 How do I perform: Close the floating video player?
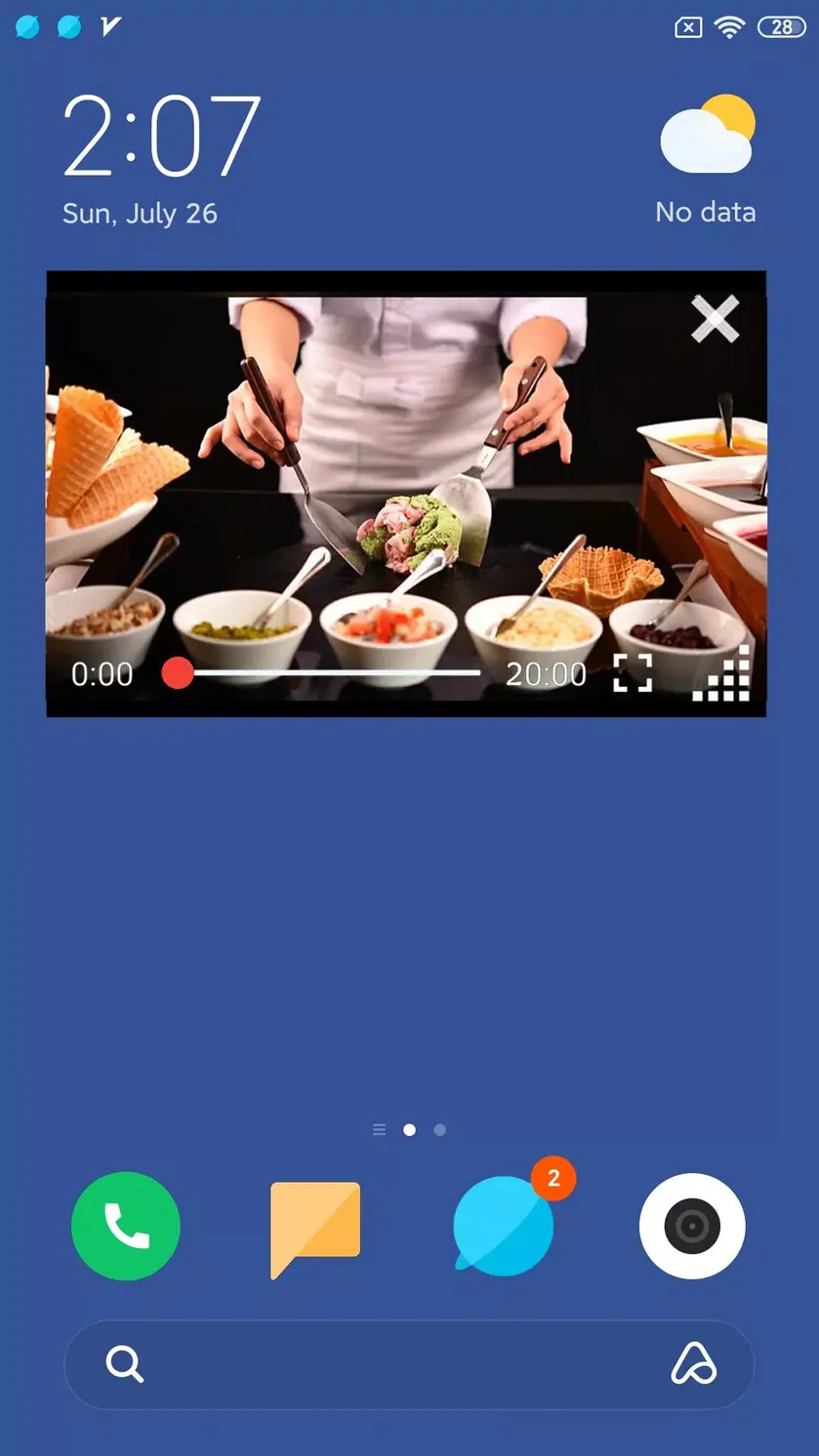coord(715,319)
